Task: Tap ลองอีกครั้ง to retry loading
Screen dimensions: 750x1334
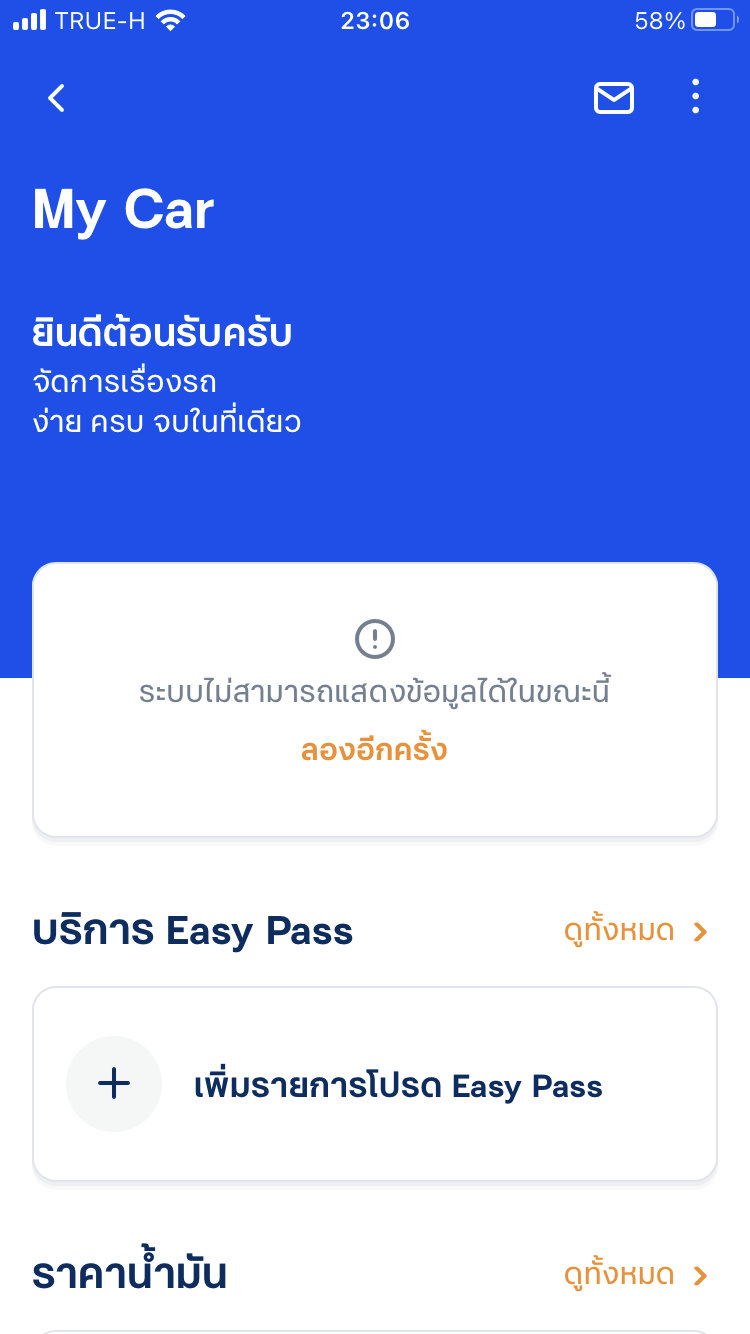Action: pos(374,750)
